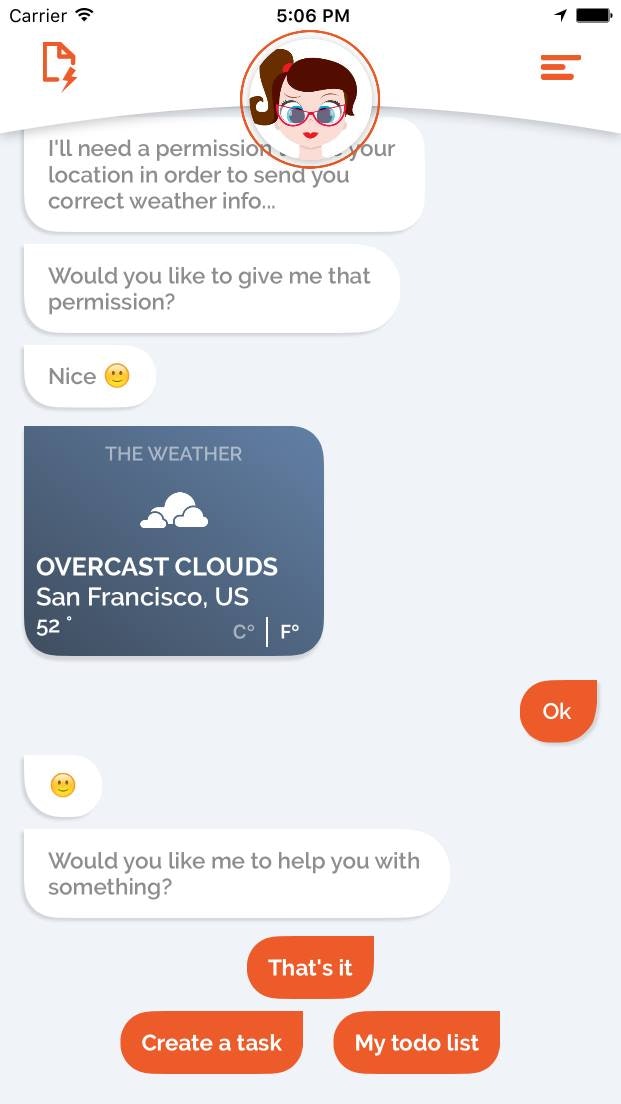Switch weather temperature to Celsius
The height and width of the screenshot is (1104, 621).
tap(244, 632)
